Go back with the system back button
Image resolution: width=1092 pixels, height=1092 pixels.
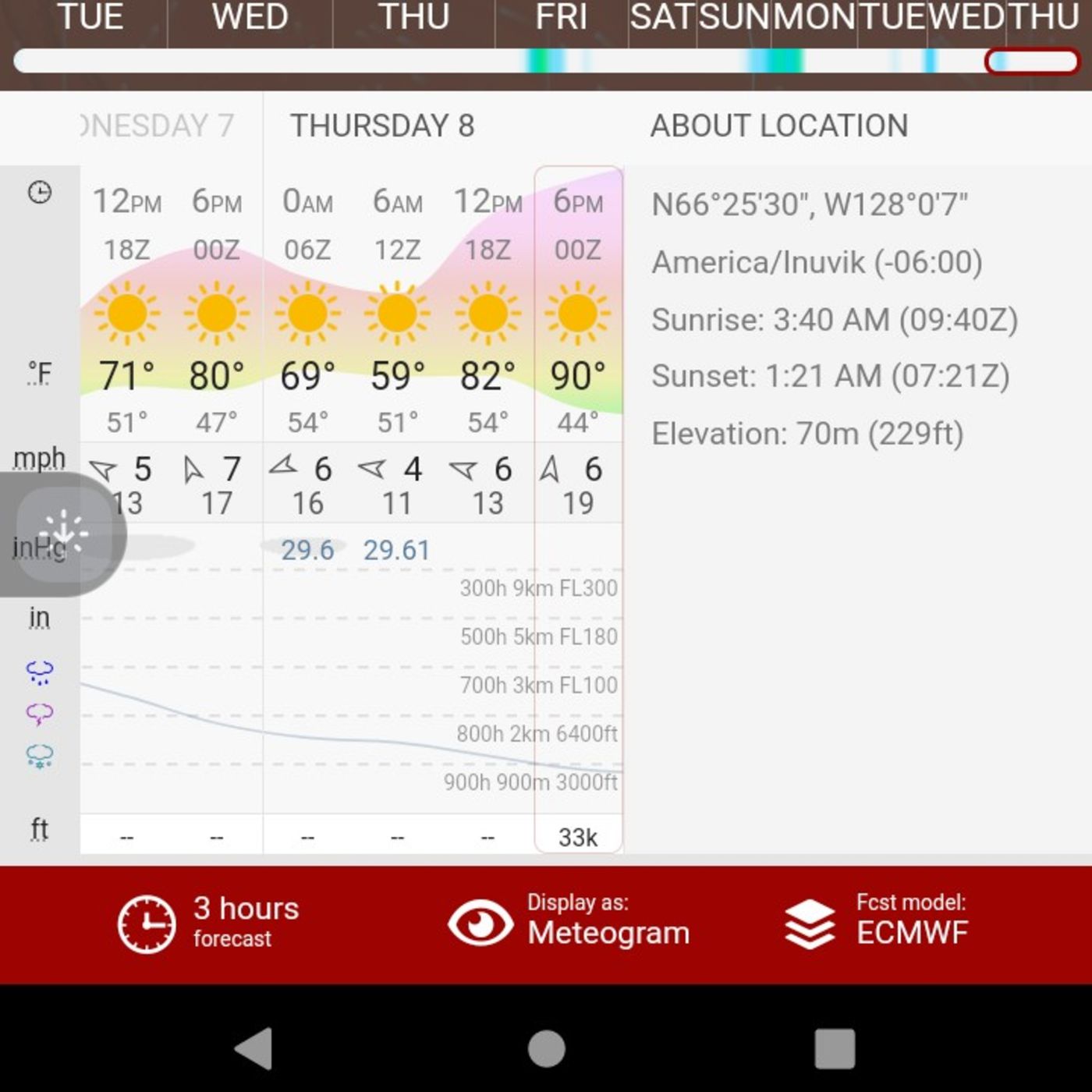[254, 1048]
